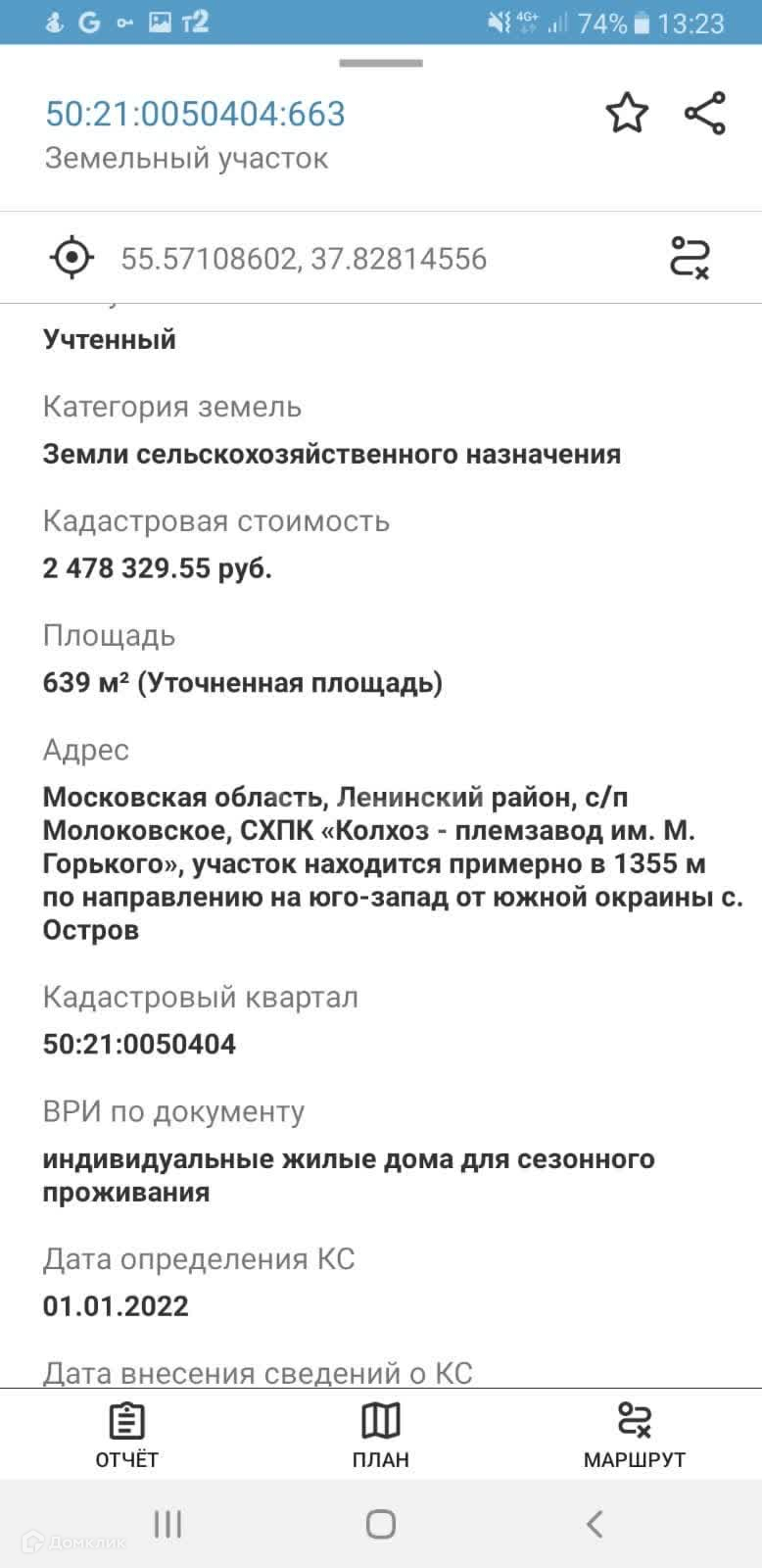This screenshot has height=1568, width=762.
Task: Go back using system back button
Action: (x=594, y=1524)
